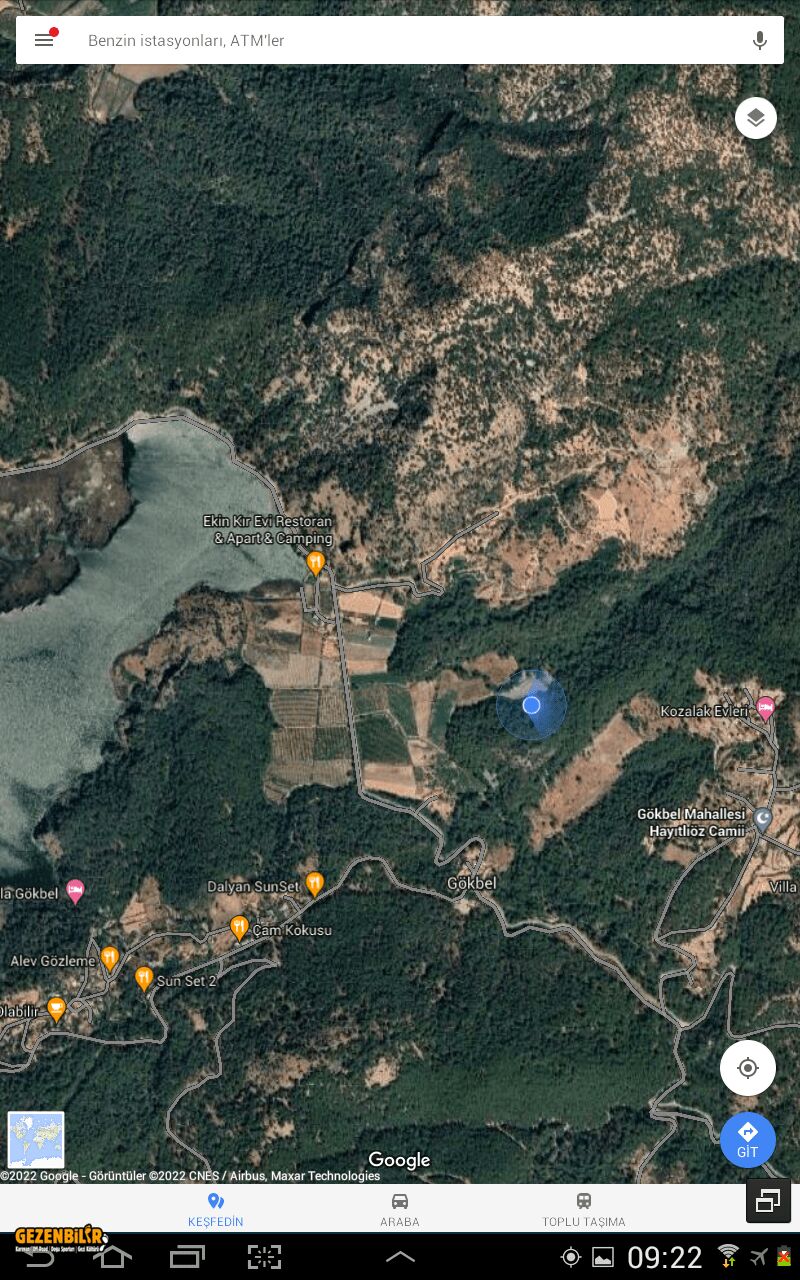Open the Çam Kokusu place marker
Image resolution: width=800 pixels, height=1280 pixels.
(x=239, y=928)
